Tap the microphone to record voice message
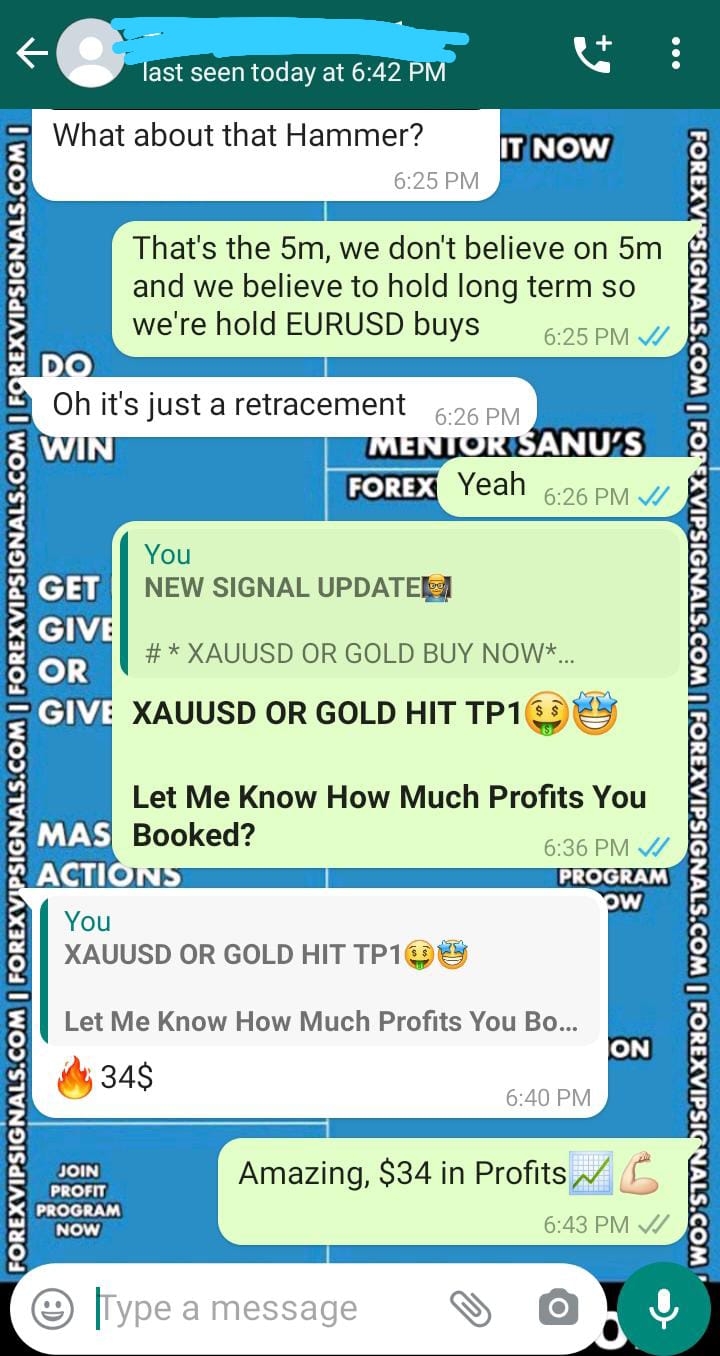The image size is (720, 1356). point(663,1307)
